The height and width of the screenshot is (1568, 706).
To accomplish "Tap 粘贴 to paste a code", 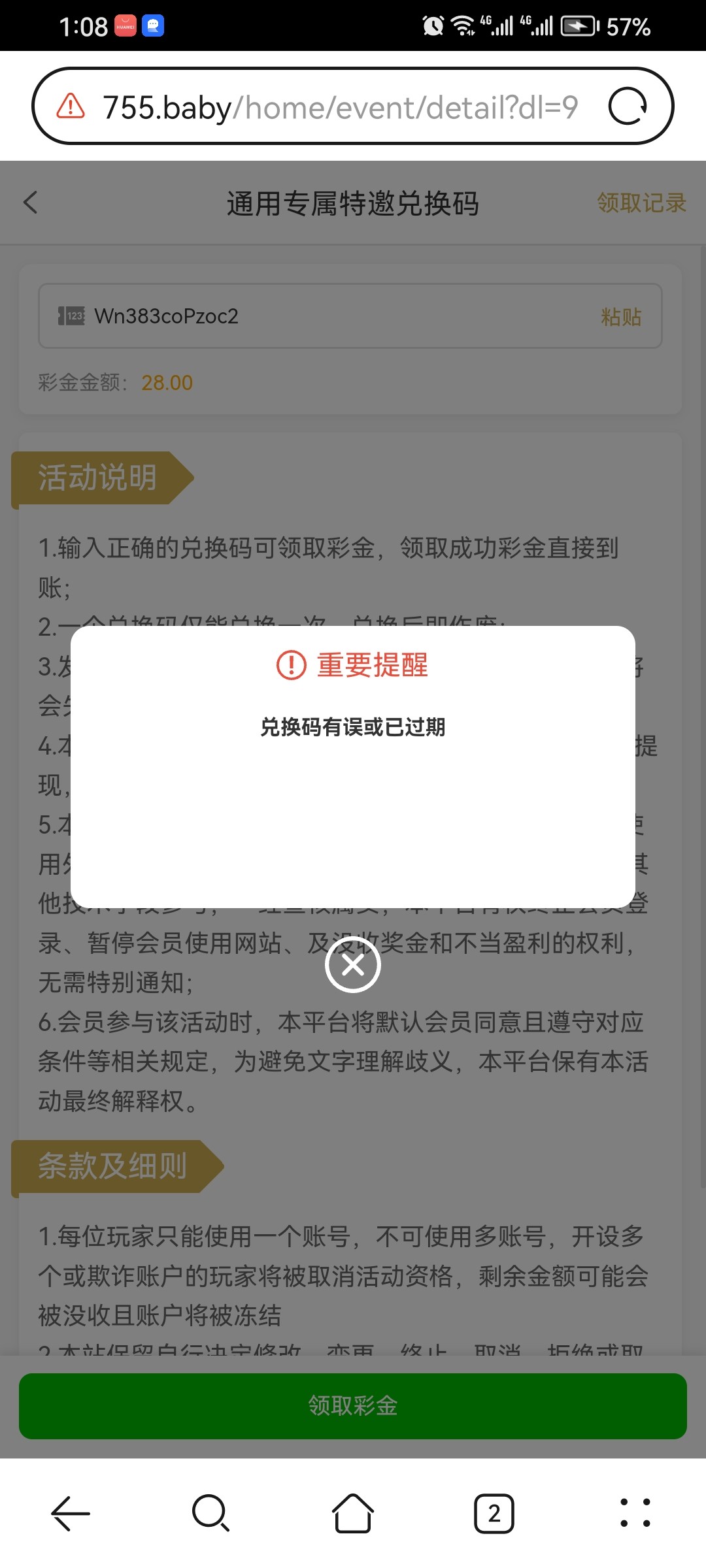I will (620, 317).
